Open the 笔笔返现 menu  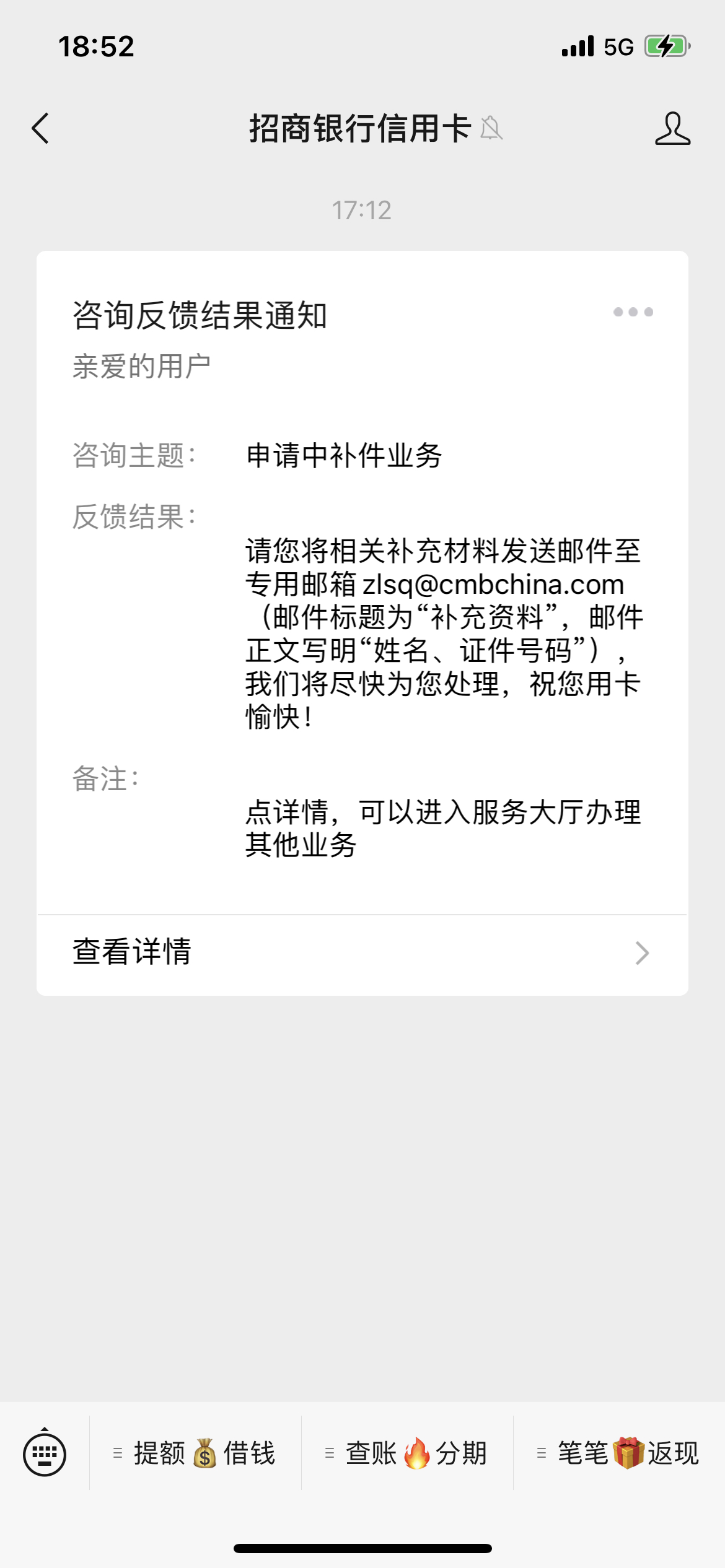(x=619, y=1453)
